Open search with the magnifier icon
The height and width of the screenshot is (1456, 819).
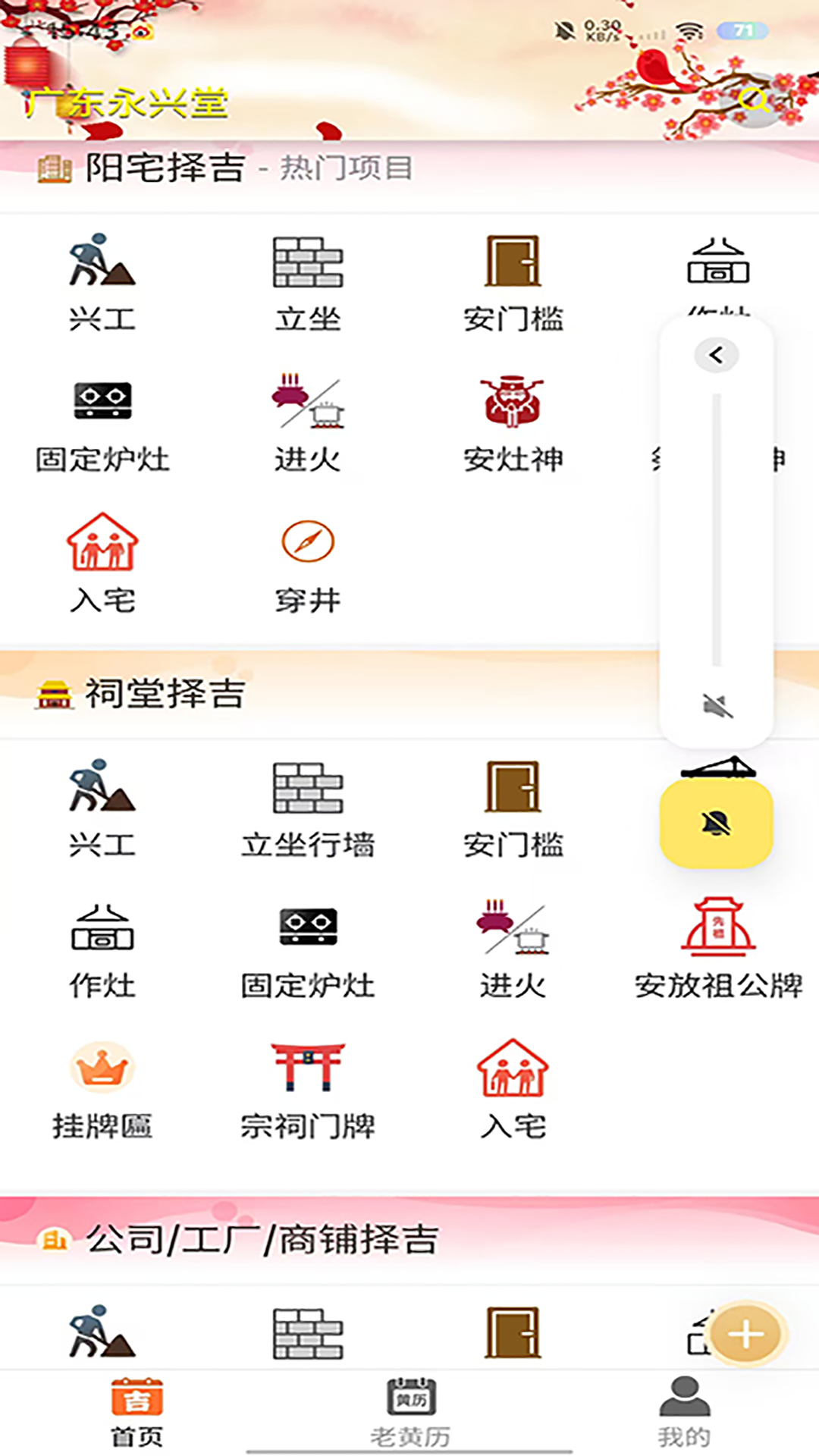755,101
